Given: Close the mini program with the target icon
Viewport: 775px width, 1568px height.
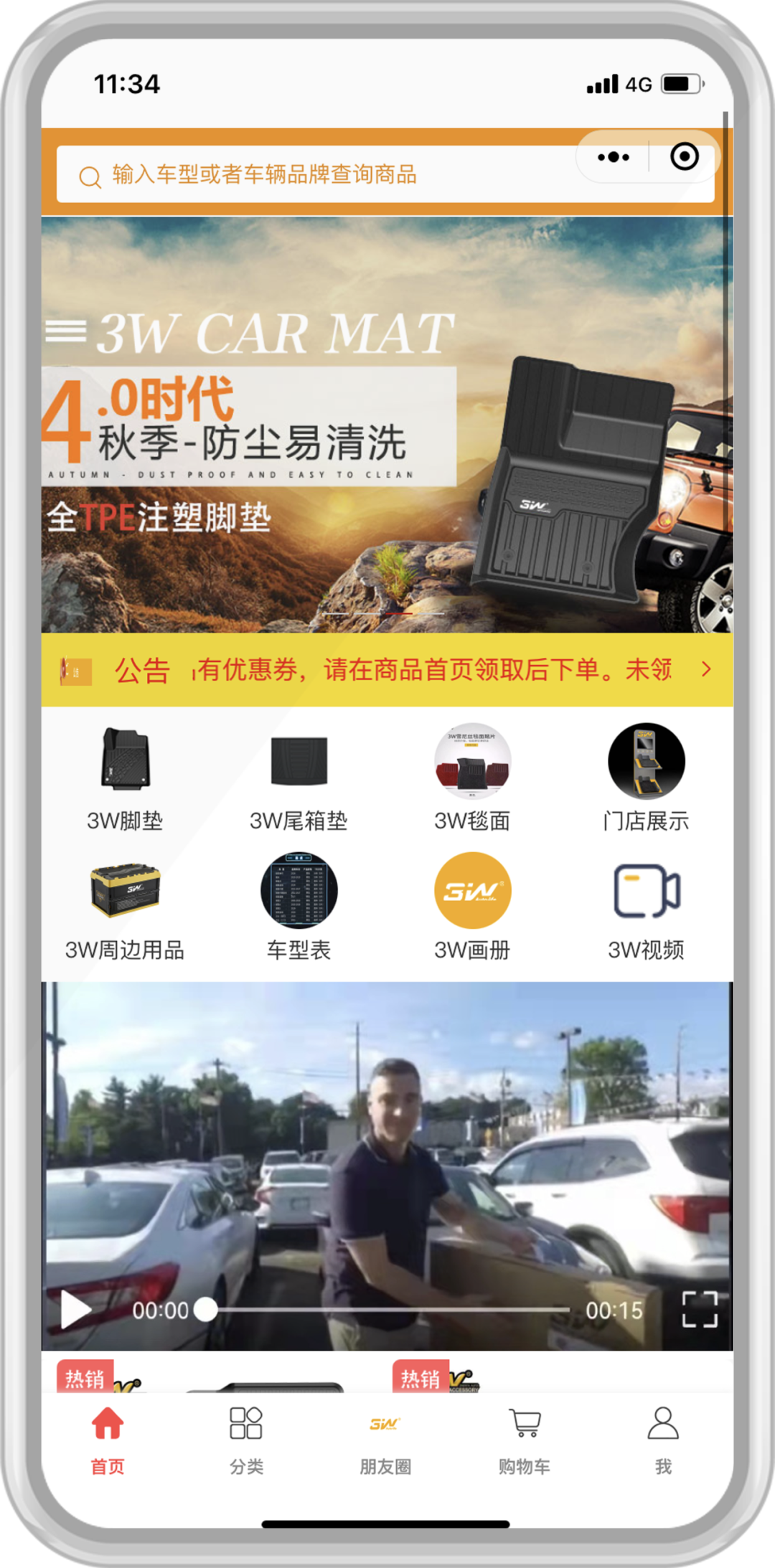Looking at the screenshot, I should 684,157.
